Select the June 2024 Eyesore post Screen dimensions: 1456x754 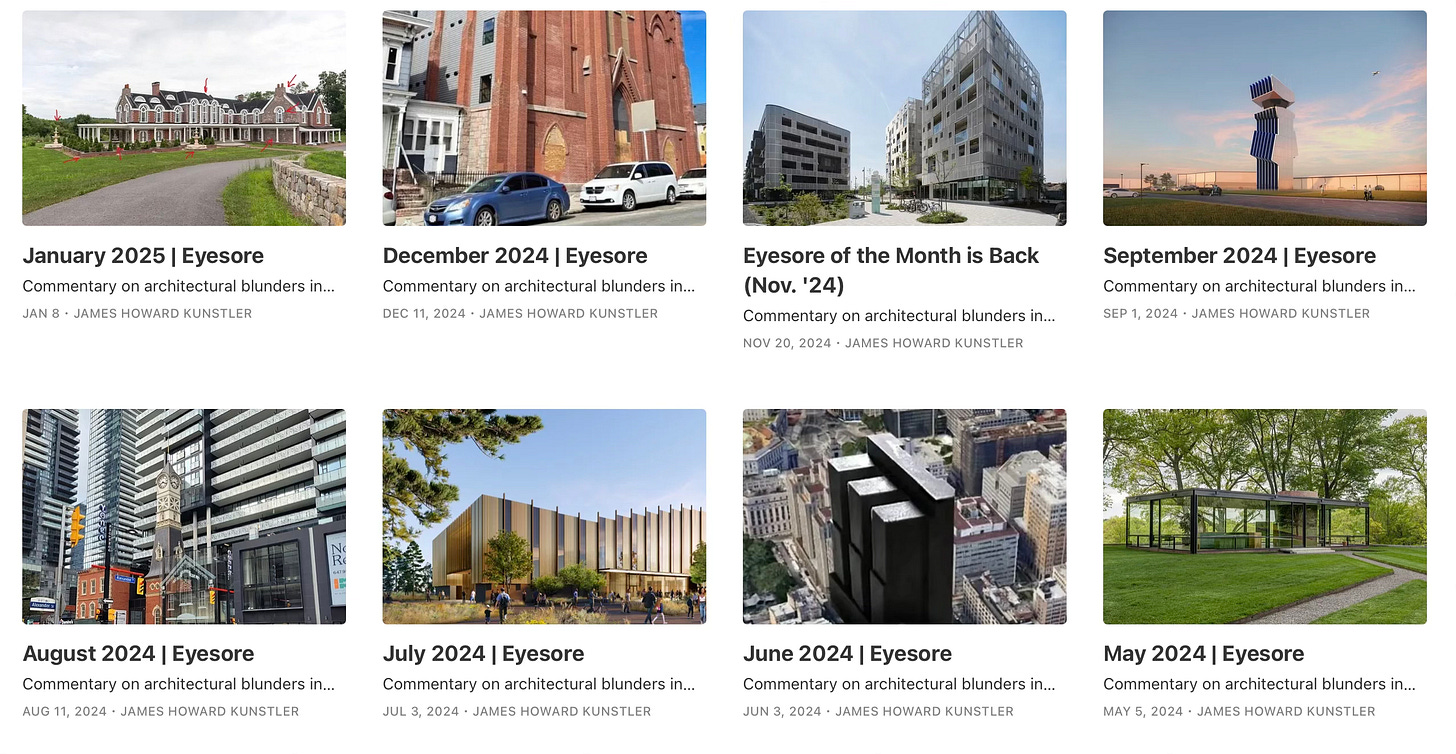[848, 654]
